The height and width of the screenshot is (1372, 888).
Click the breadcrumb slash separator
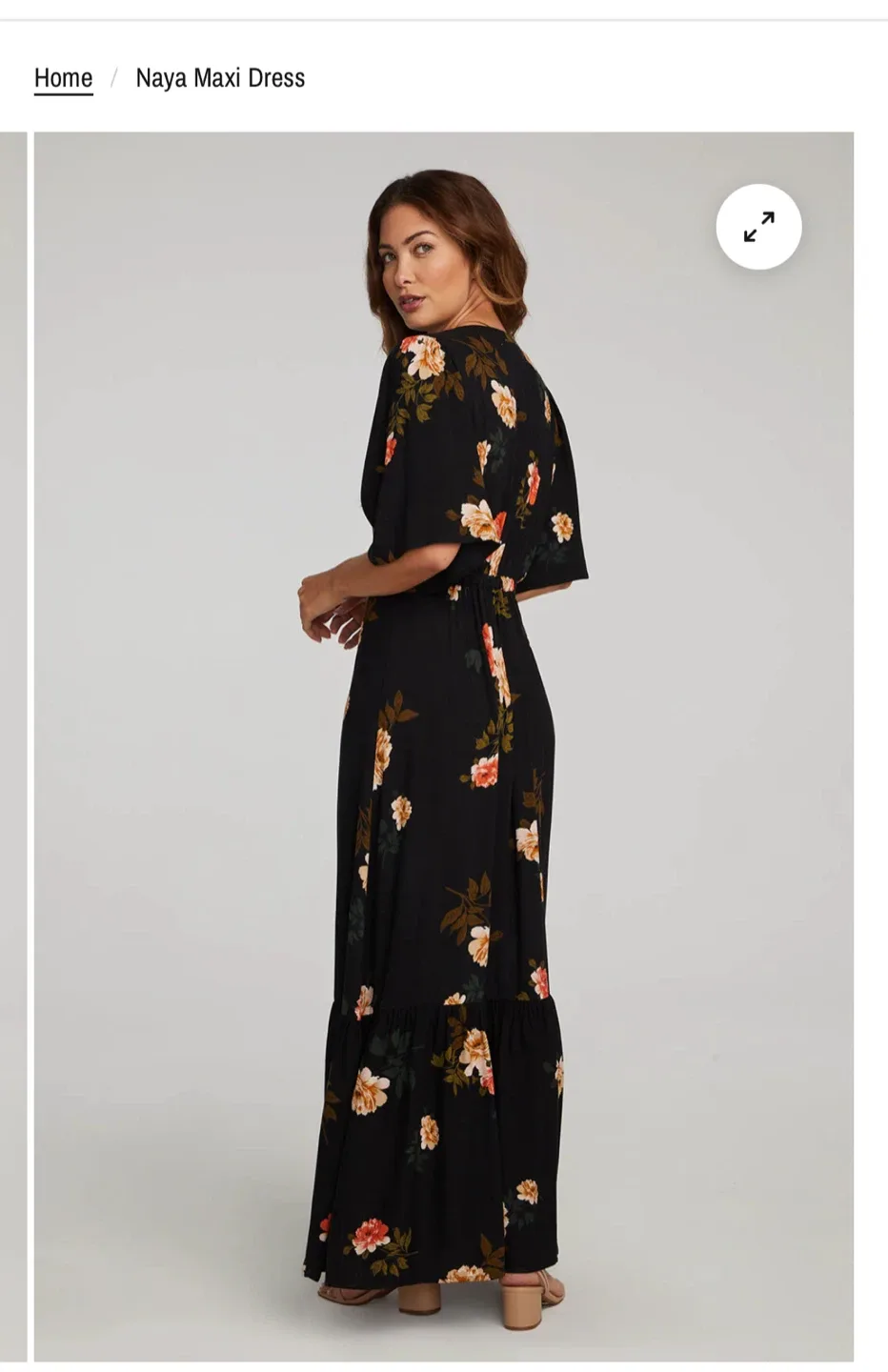pyautogui.click(x=116, y=78)
